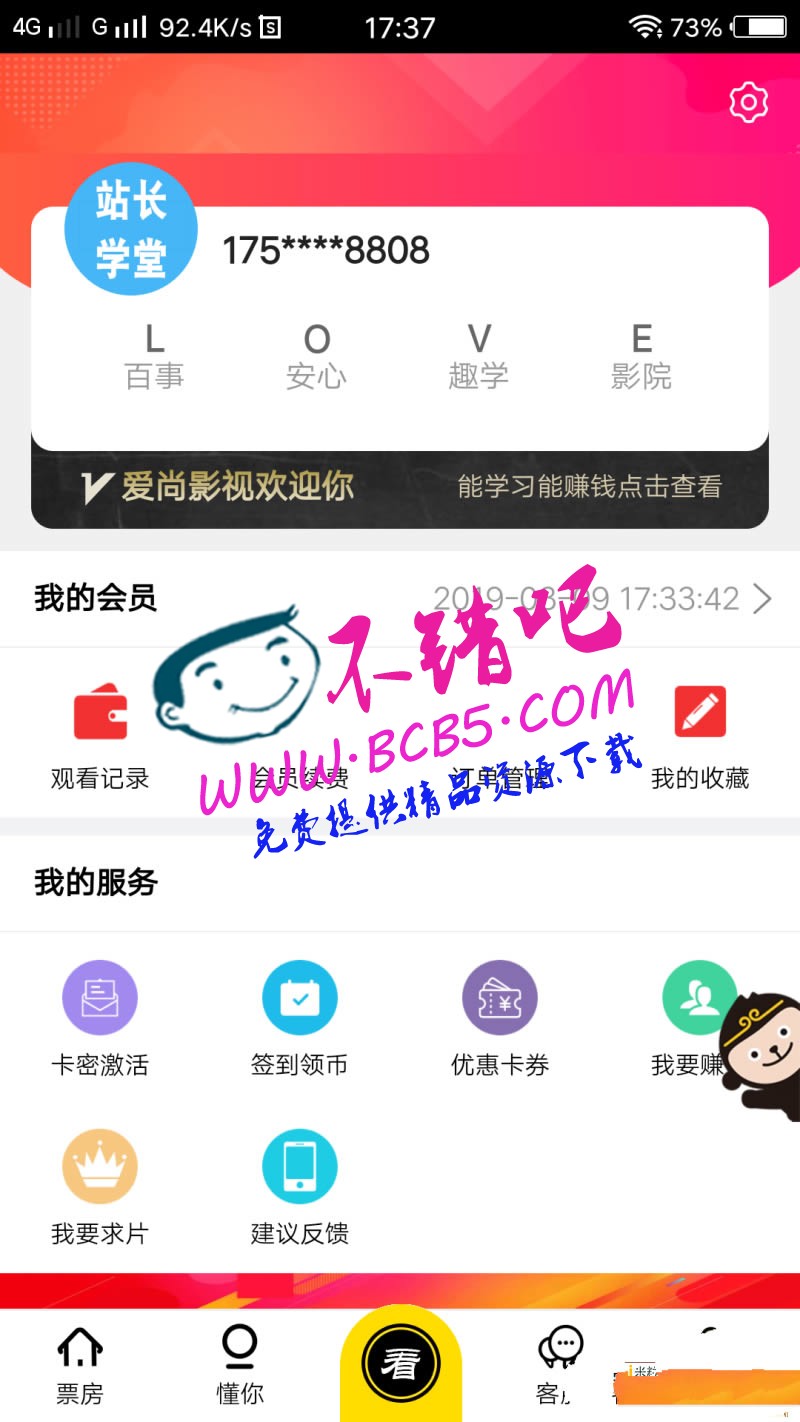Switch to the 懂你 tab
800x1422 pixels.
(240, 1365)
